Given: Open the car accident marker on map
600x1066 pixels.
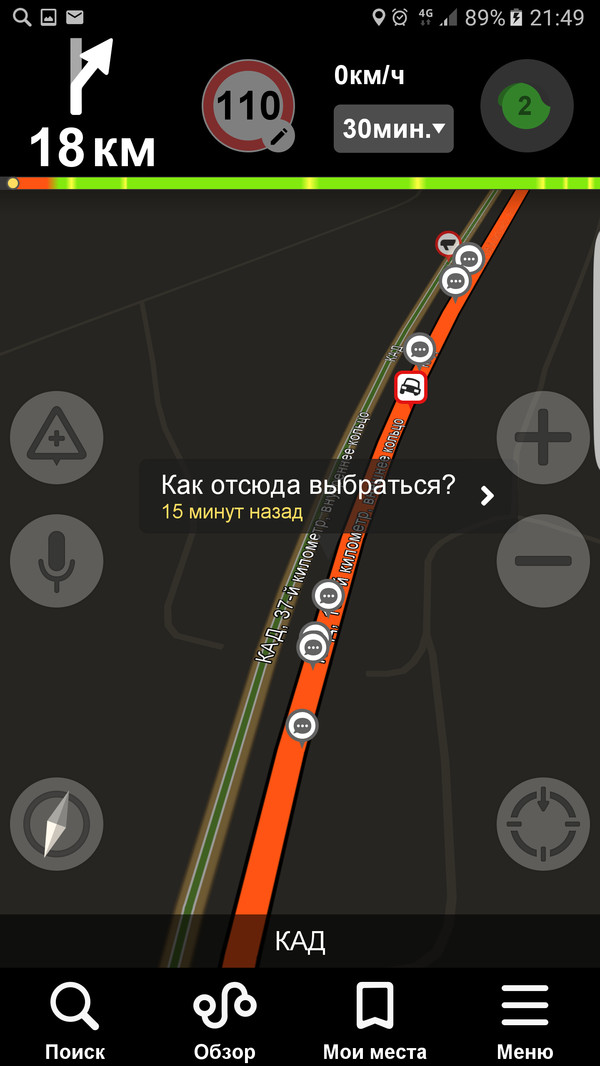Looking at the screenshot, I should pyautogui.click(x=410, y=388).
